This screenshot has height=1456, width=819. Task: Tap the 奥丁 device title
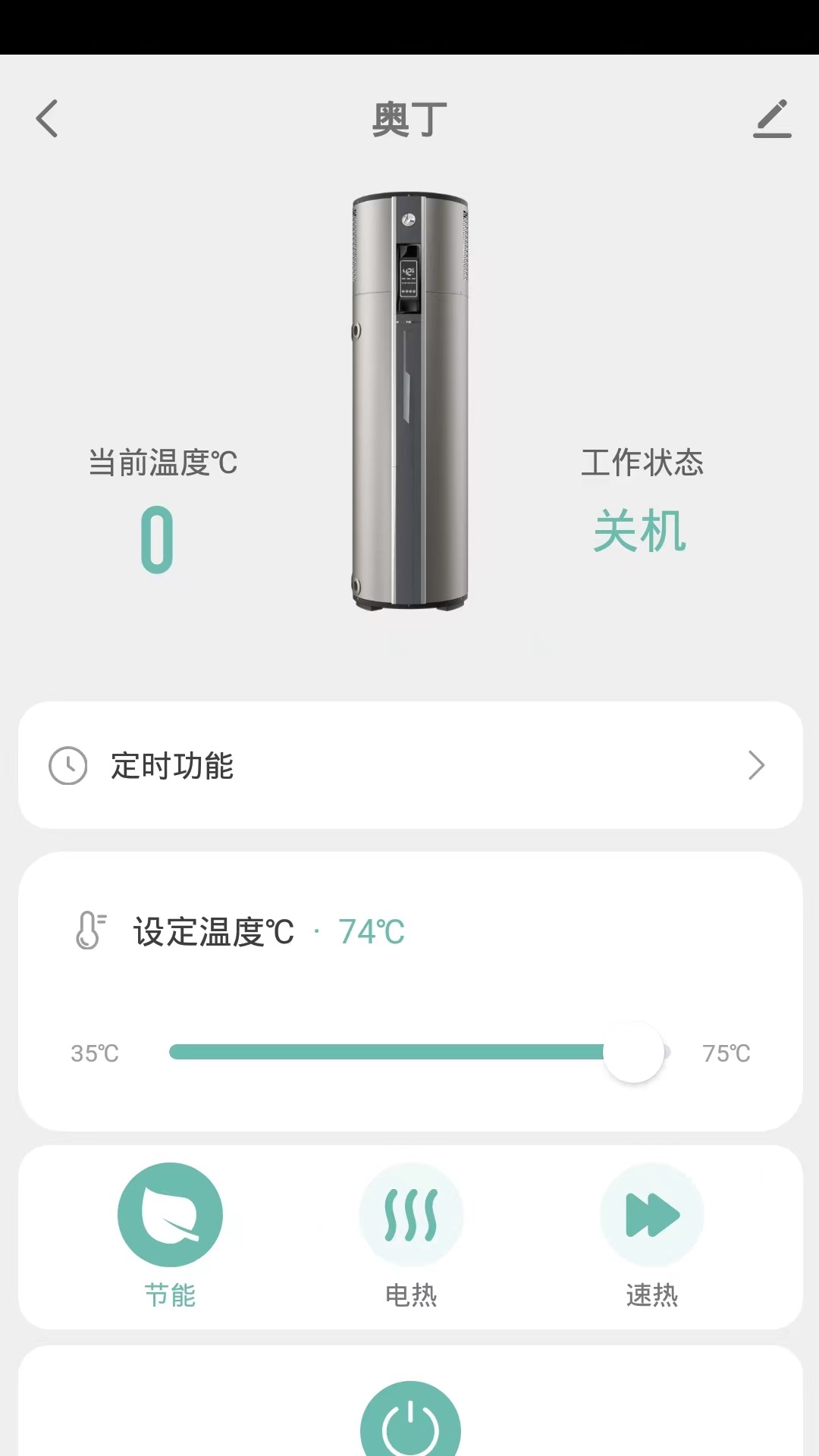click(409, 119)
